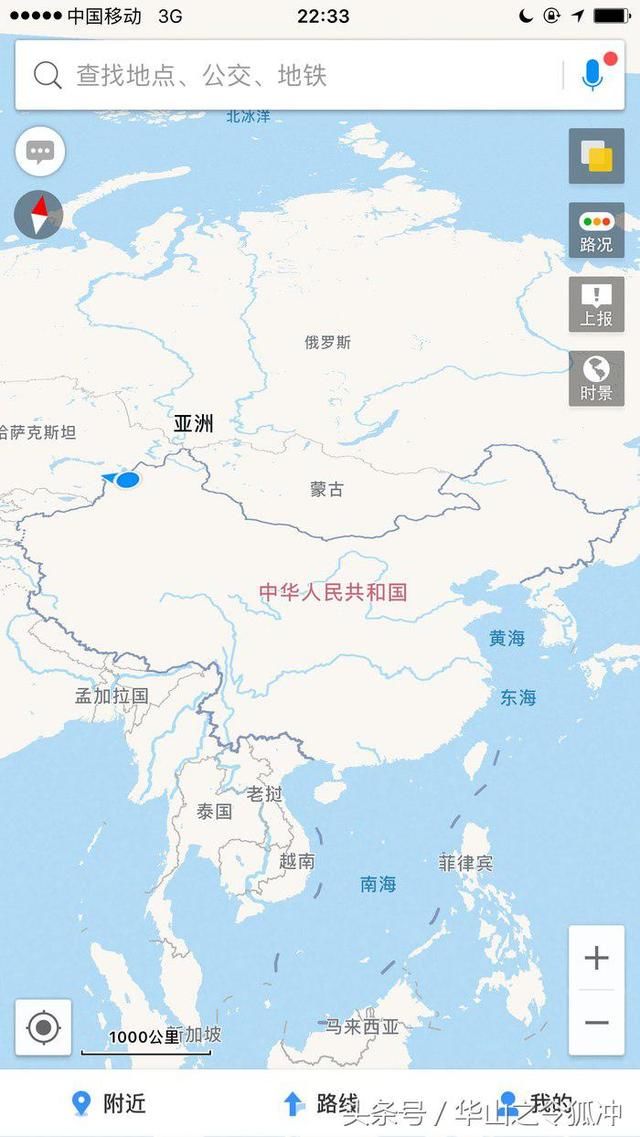The image size is (640, 1137).
Task: Open the 上报 report button
Action: (x=596, y=305)
